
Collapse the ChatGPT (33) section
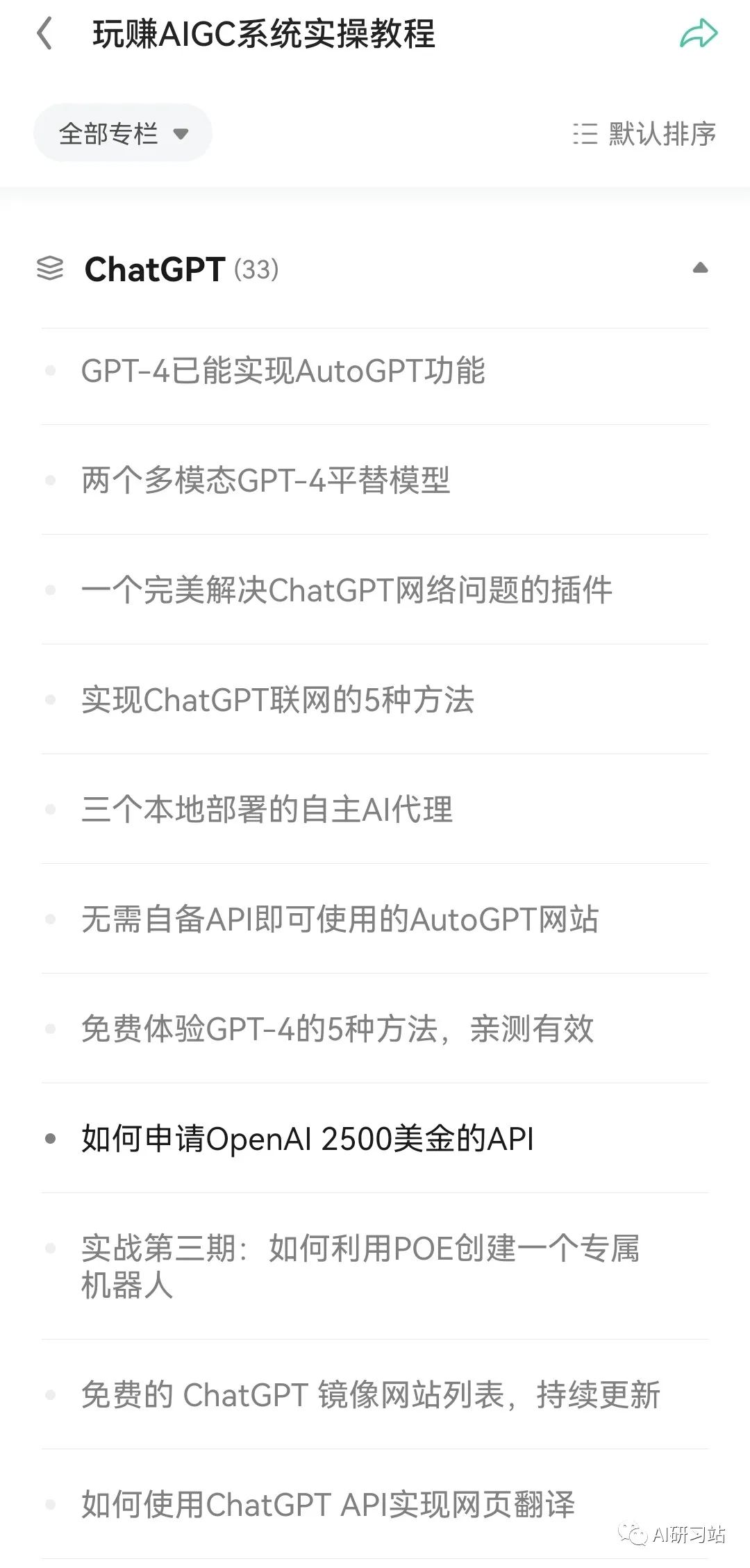click(700, 268)
